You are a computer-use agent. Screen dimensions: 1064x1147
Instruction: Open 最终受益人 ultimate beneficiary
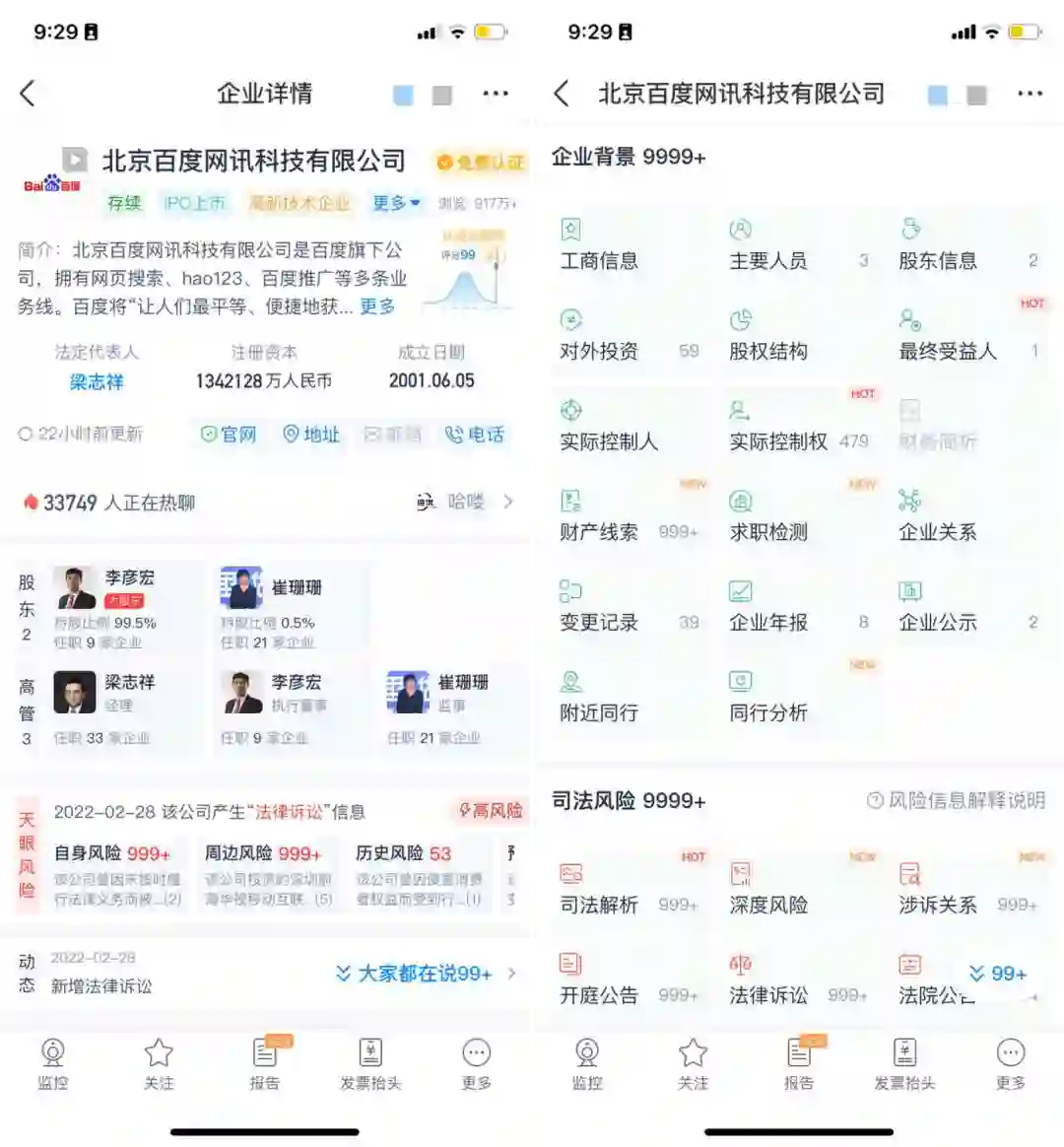pos(947,338)
